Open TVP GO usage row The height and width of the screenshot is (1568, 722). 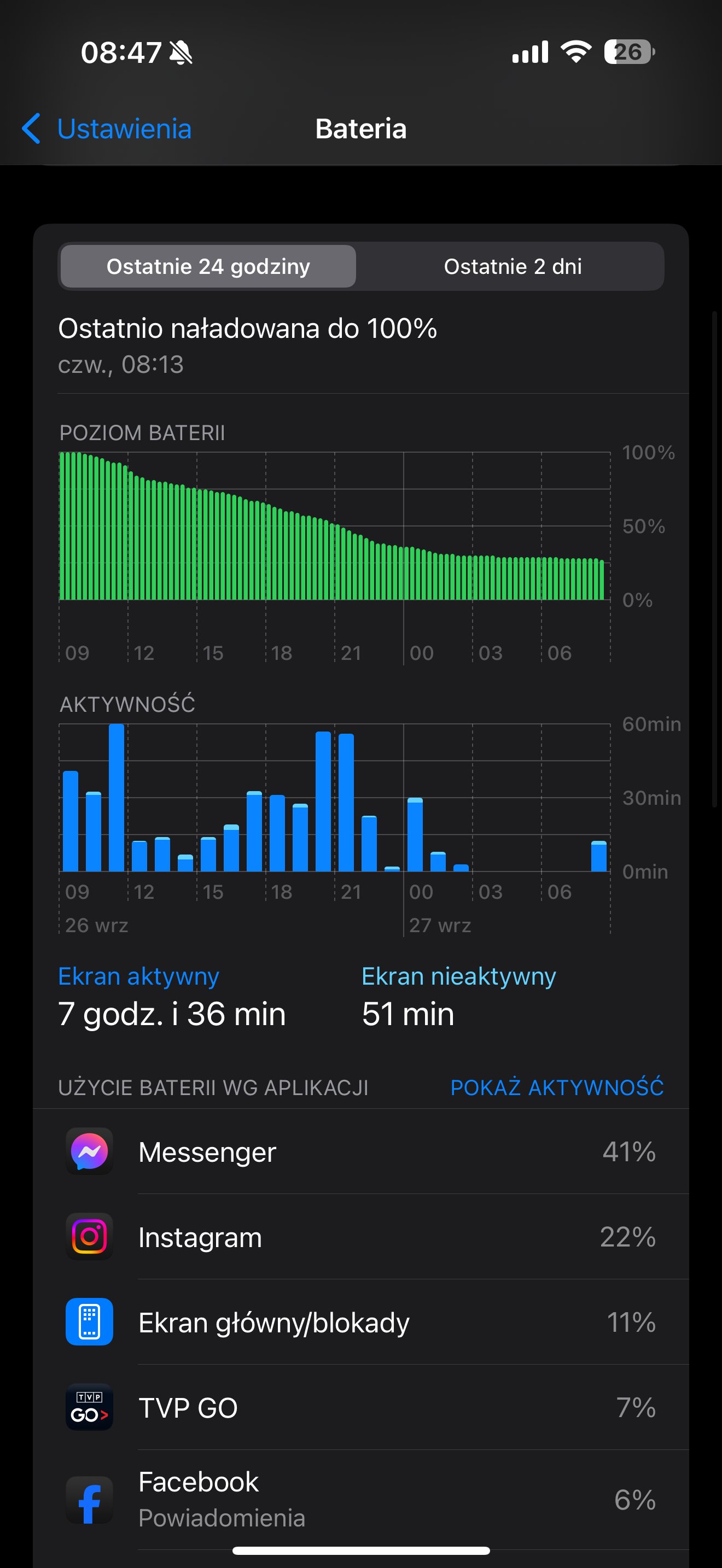[361, 1407]
